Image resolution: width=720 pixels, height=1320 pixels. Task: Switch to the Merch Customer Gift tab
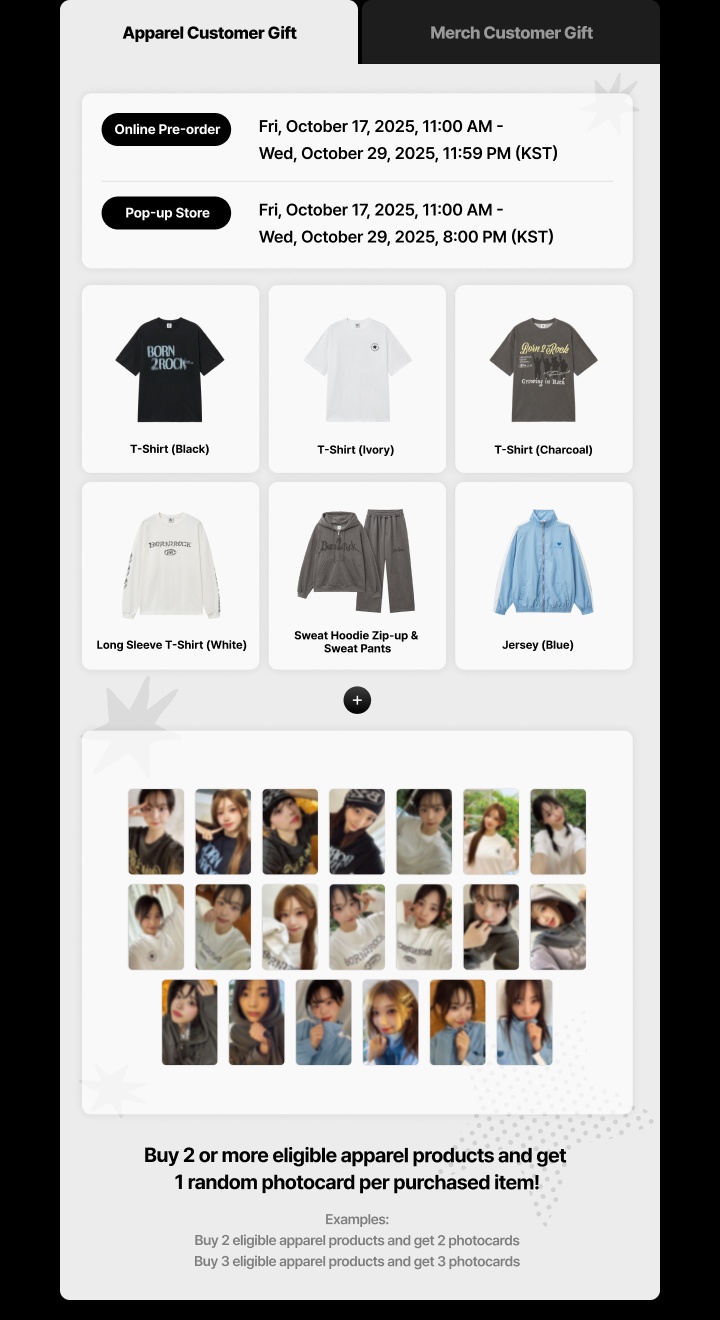(511, 33)
